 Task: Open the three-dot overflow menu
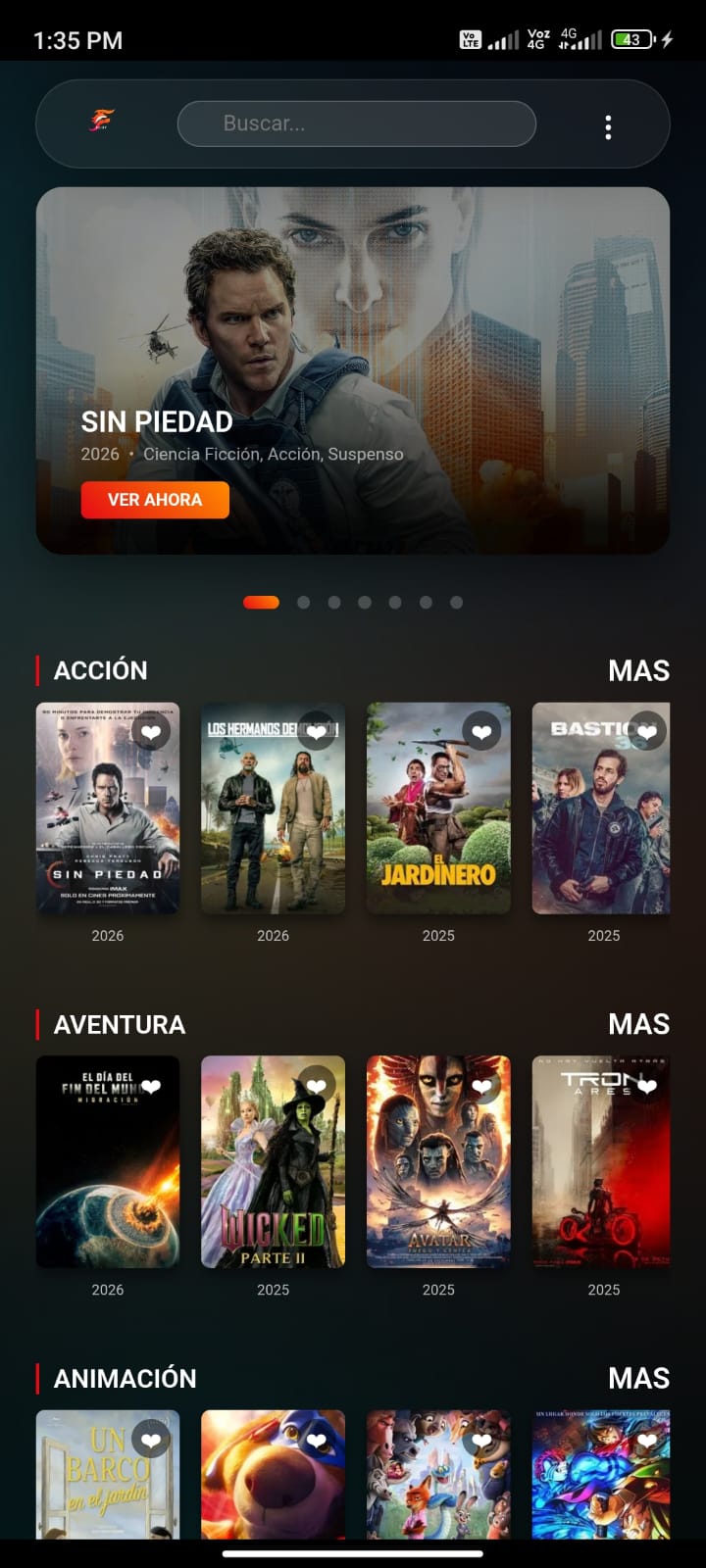[608, 126]
